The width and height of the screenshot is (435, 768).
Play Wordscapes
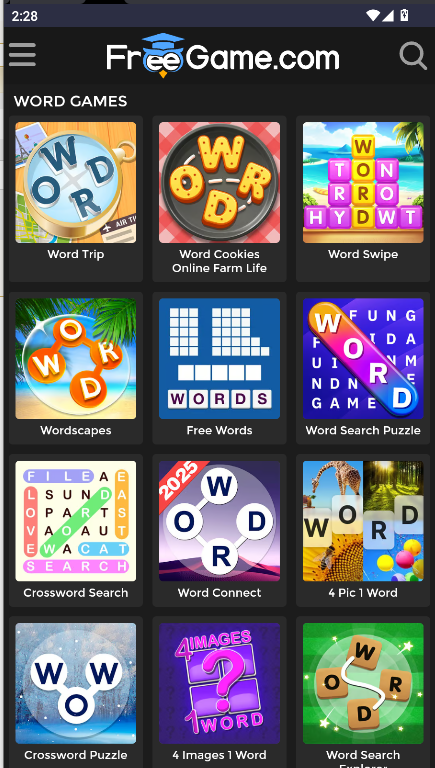pos(76,368)
